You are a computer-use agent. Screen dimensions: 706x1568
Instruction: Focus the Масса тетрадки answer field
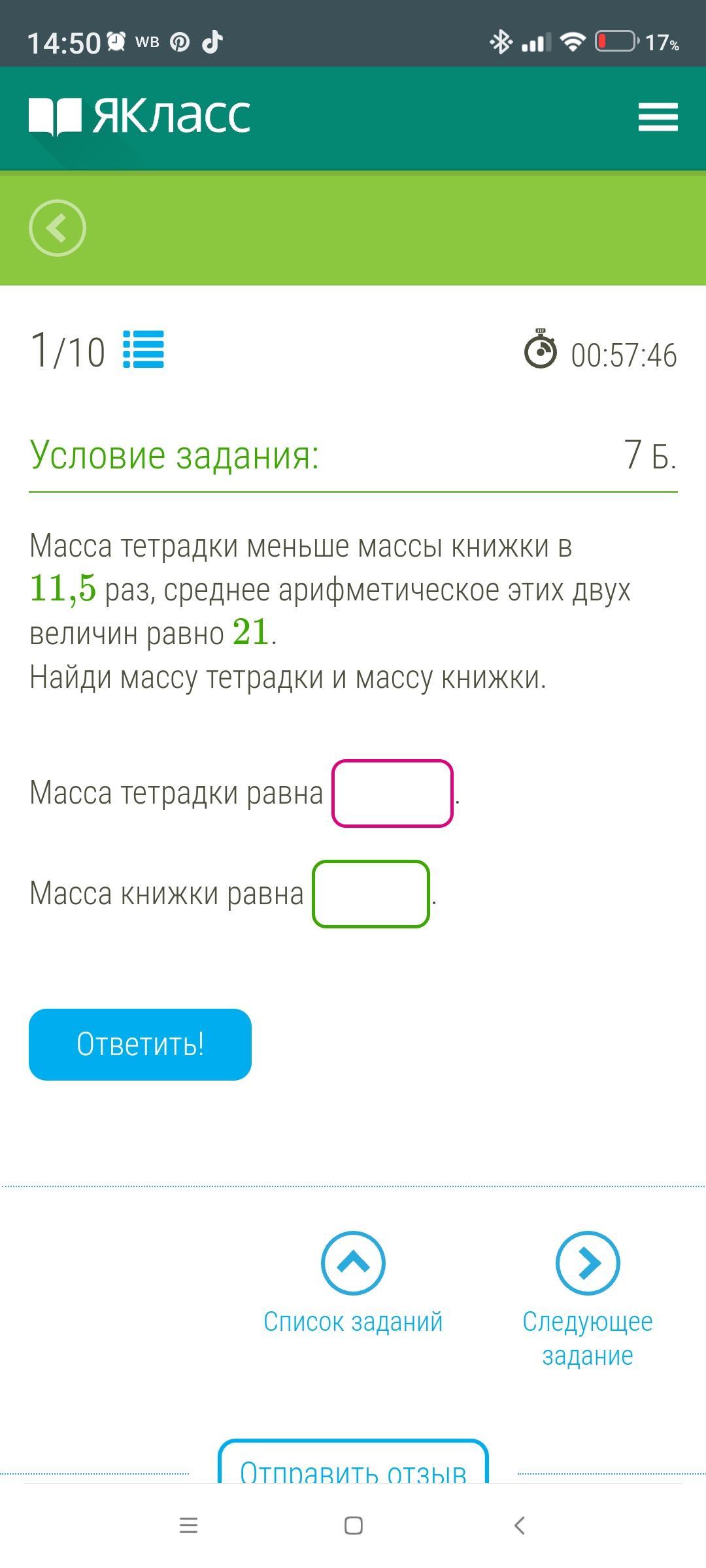pyautogui.click(x=392, y=793)
